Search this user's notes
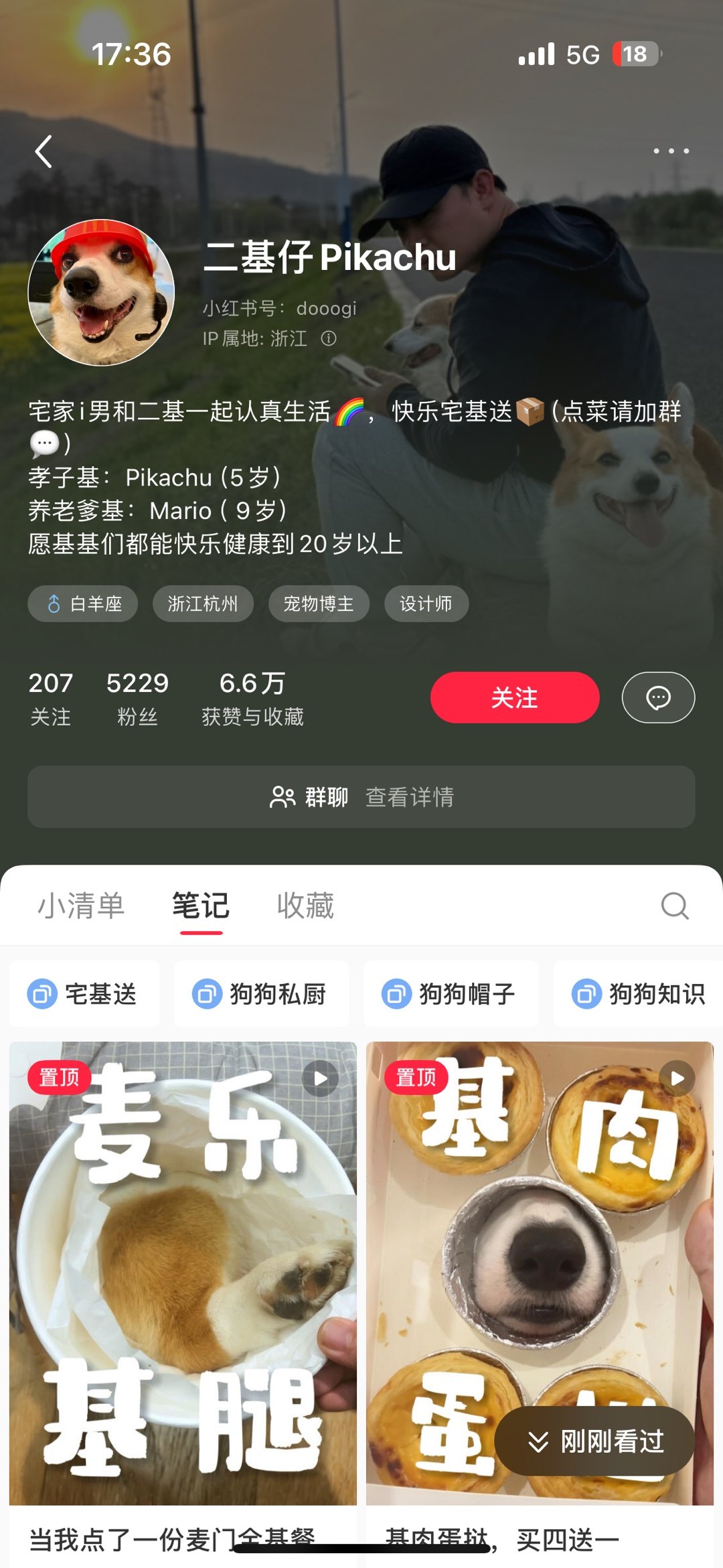 point(674,906)
